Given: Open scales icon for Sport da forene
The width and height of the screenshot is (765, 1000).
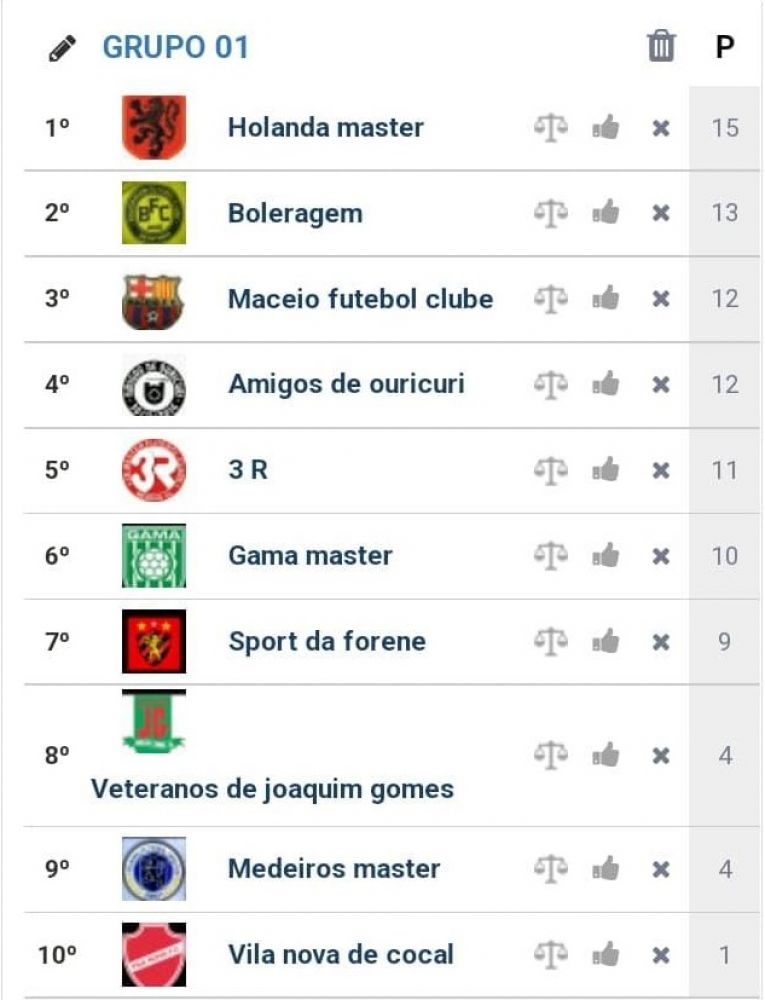Looking at the screenshot, I should coord(550,641).
